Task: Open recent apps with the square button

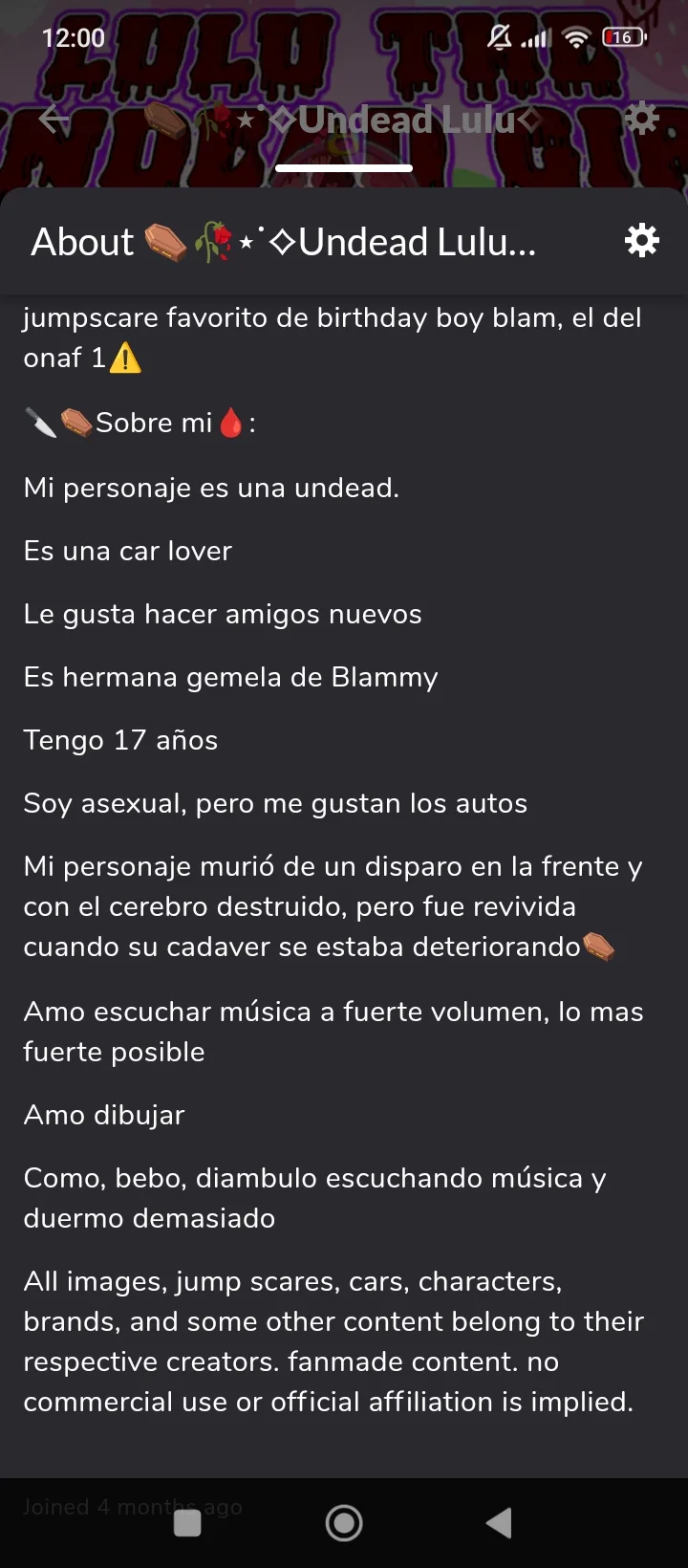Action: coord(187,1523)
